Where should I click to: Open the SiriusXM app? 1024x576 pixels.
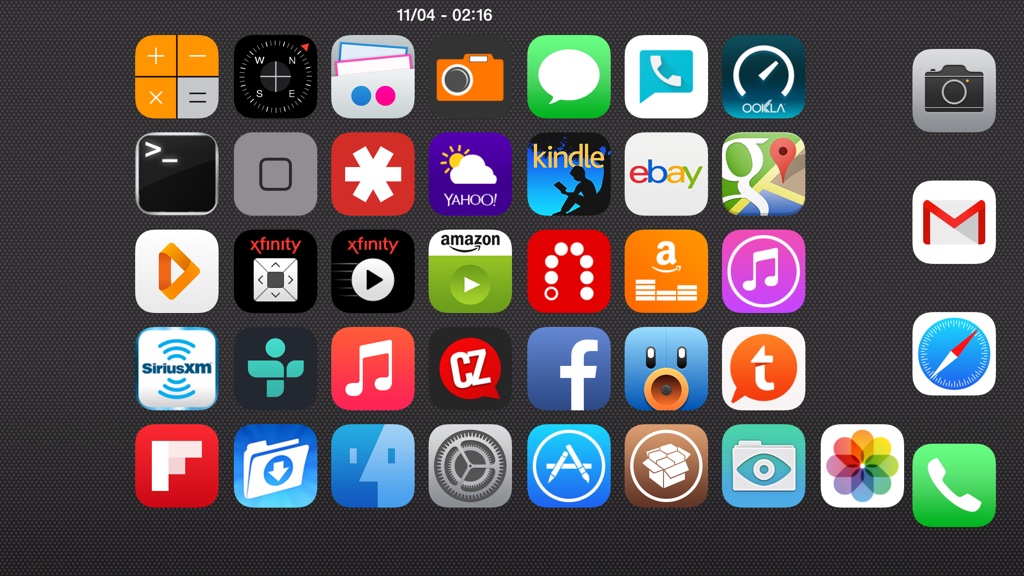[x=176, y=368]
